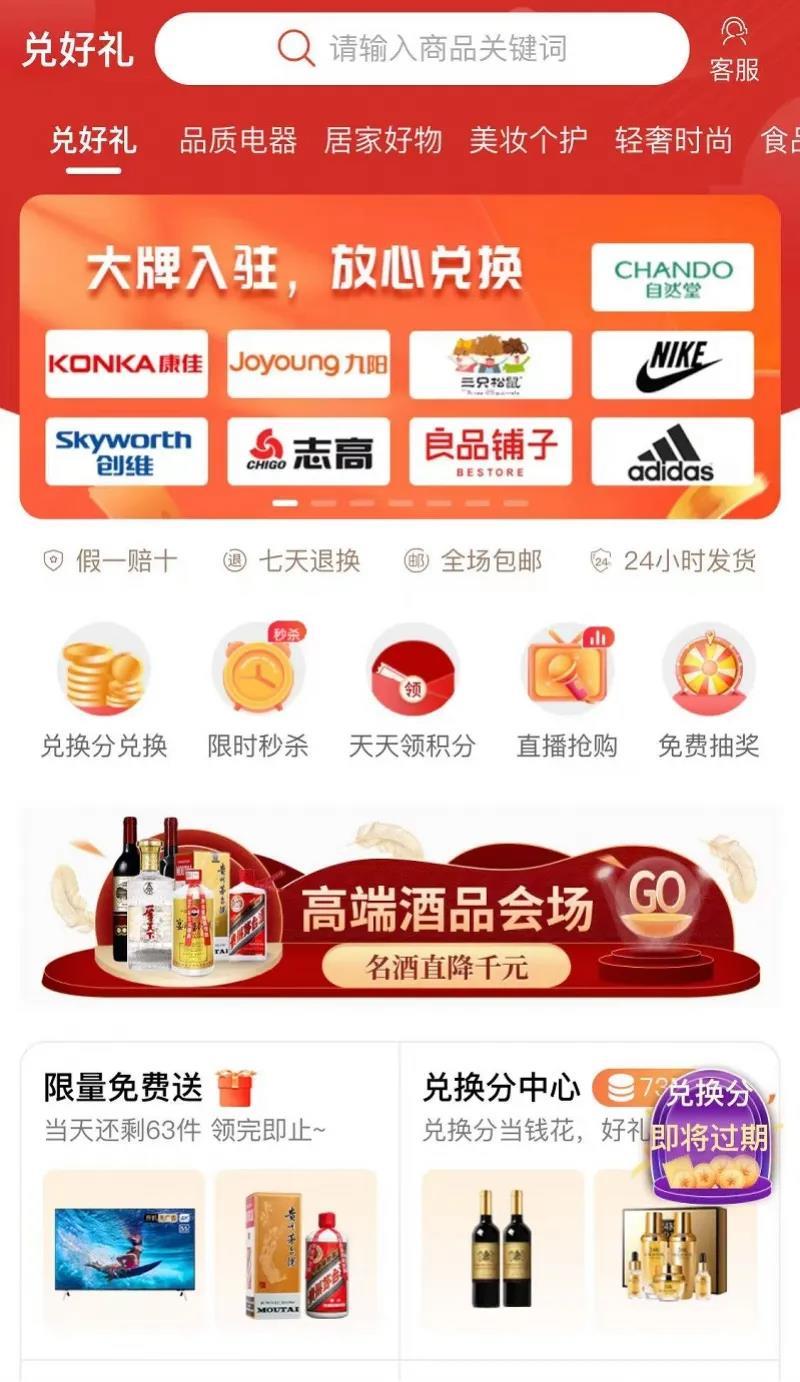This screenshot has height=1382, width=800.
Task: Switch to the 品质电器 tab
Action: pos(238,141)
